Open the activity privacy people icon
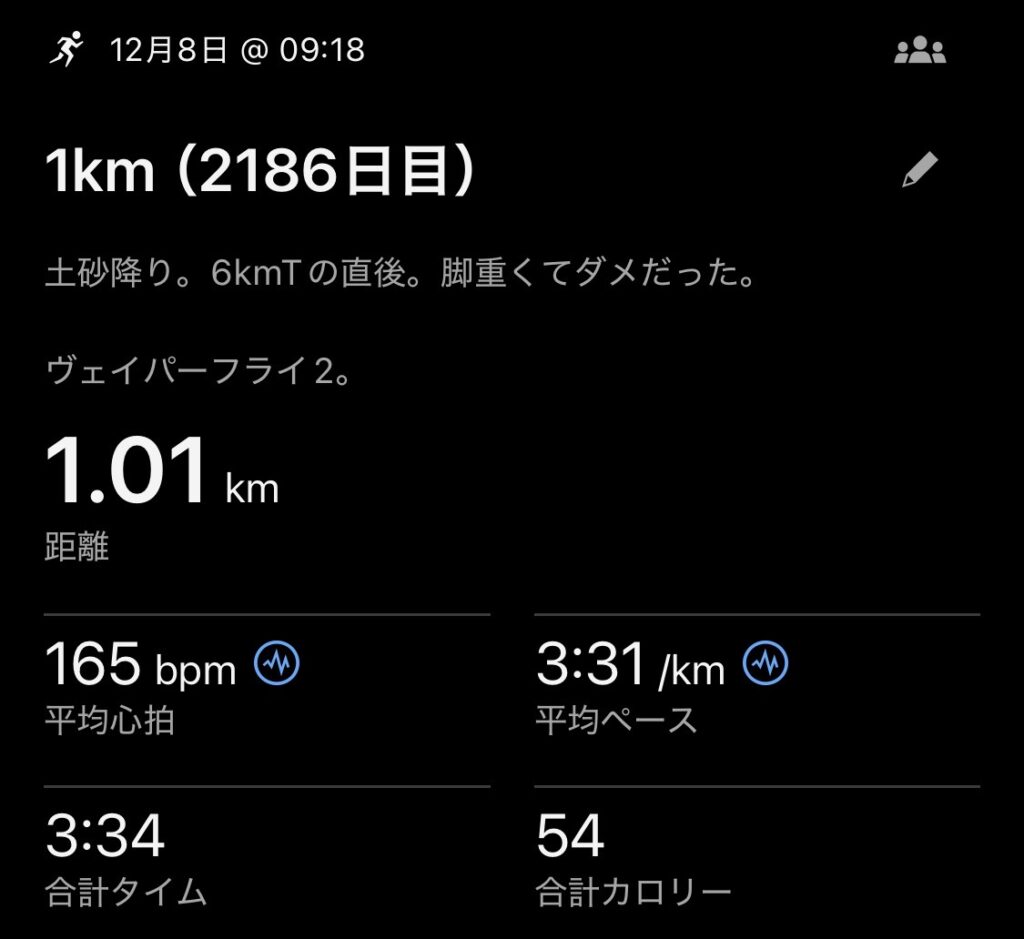This screenshot has height=939, width=1024. 919,51
